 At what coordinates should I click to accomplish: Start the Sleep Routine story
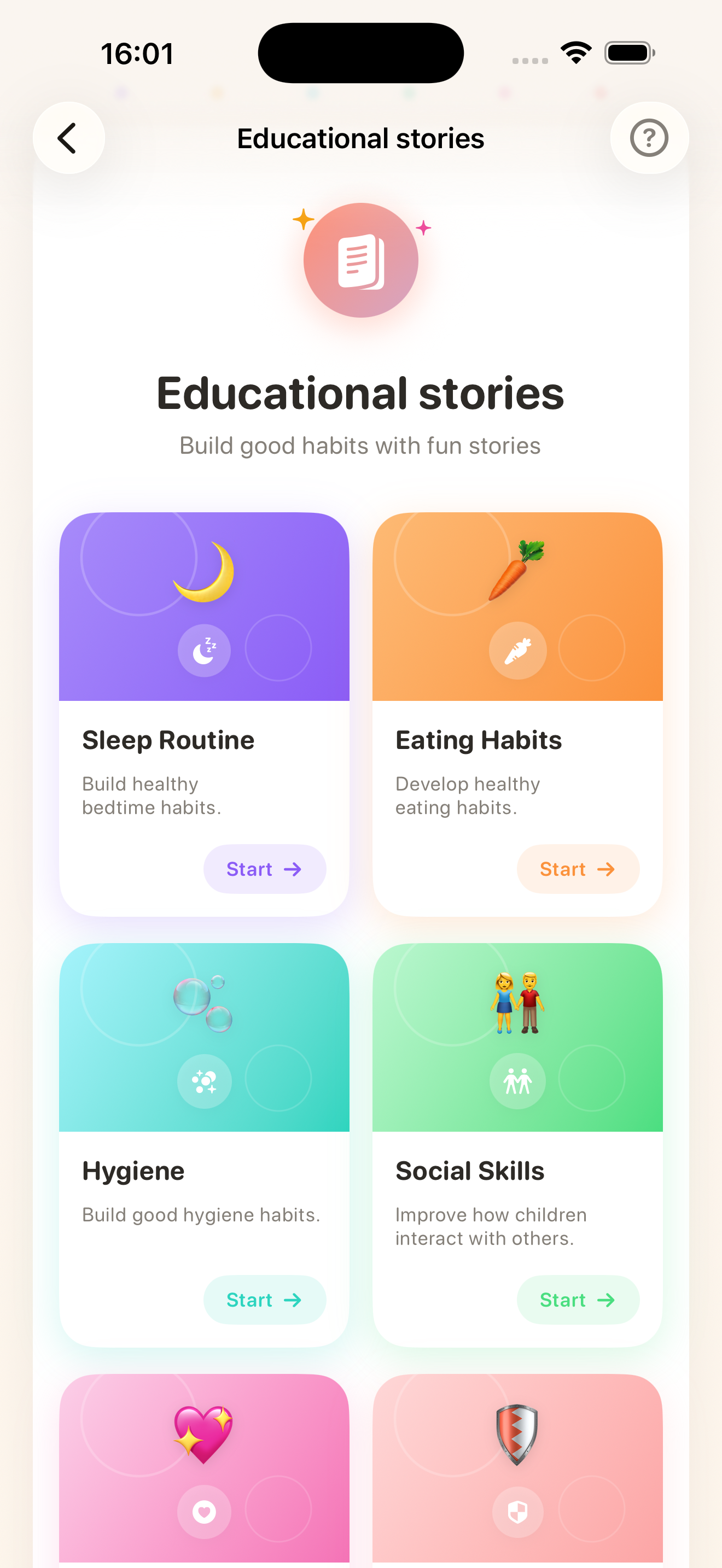(264, 869)
